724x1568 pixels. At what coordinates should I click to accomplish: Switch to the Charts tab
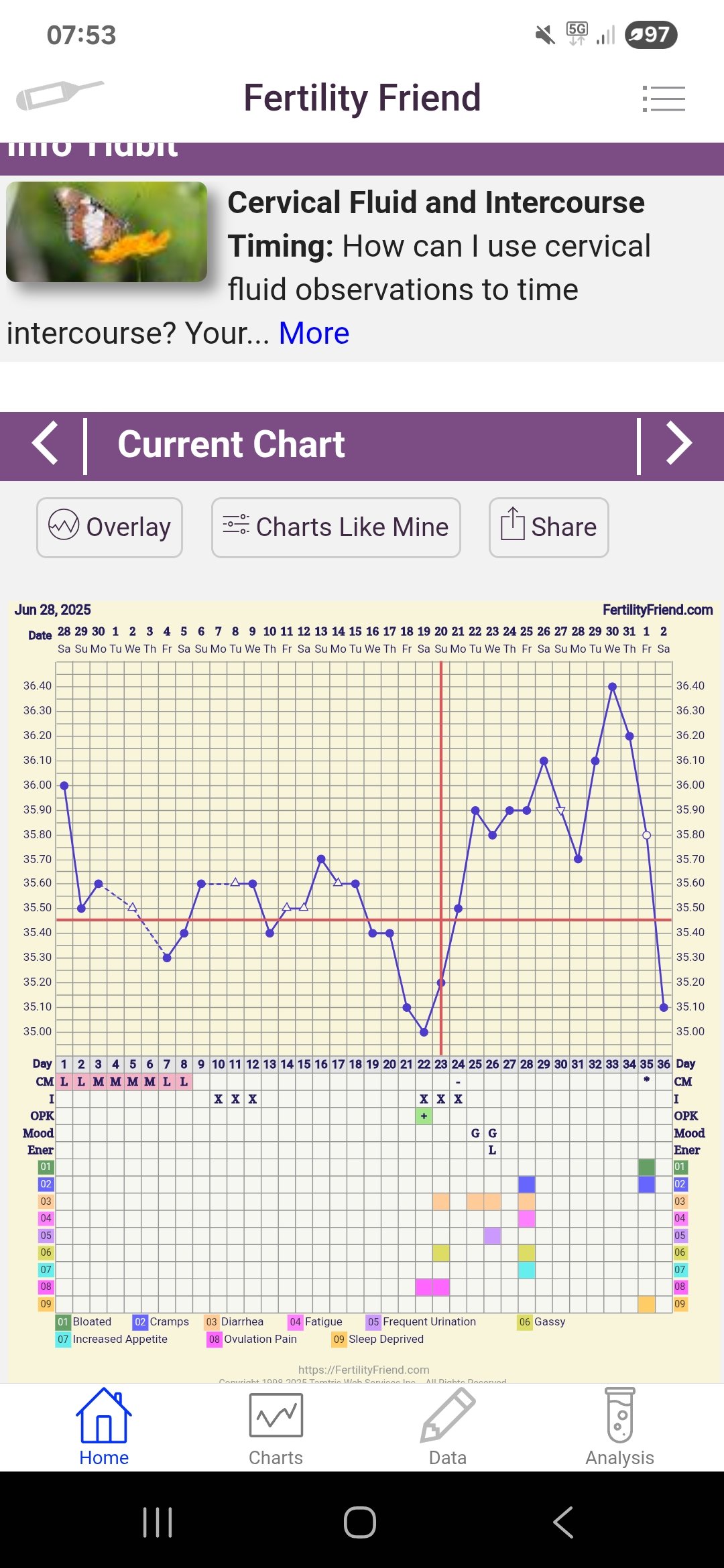(276, 1427)
